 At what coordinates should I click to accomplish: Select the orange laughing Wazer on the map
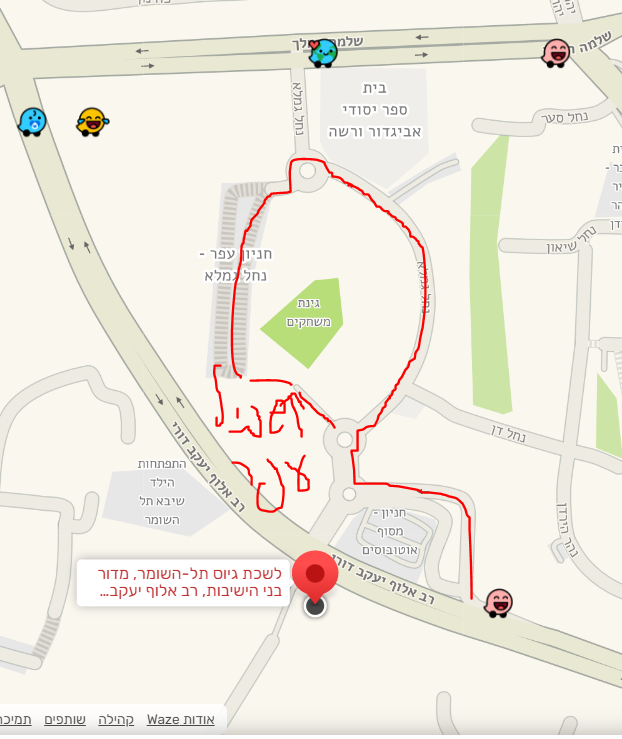click(x=92, y=122)
